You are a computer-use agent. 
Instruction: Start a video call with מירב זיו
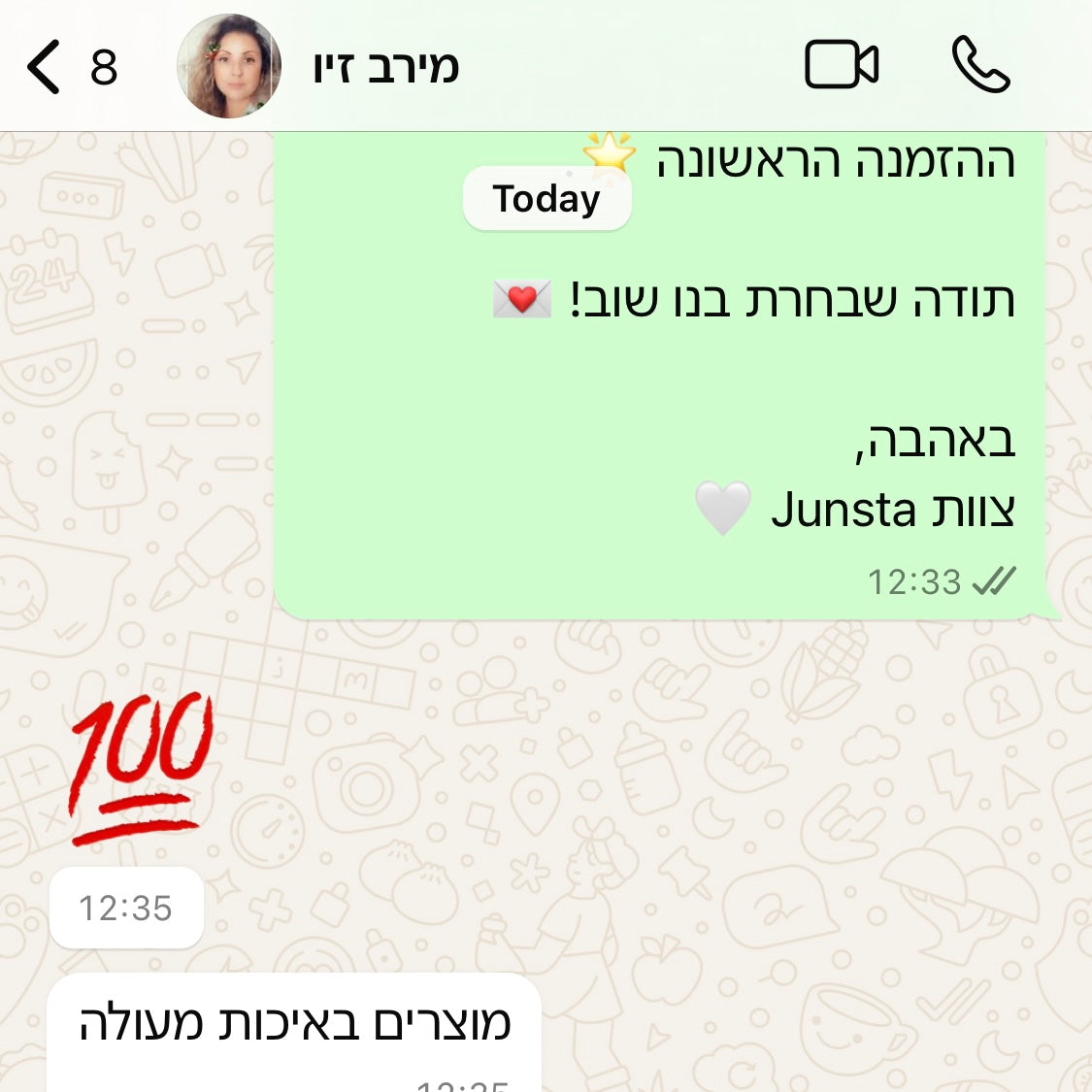(x=842, y=66)
